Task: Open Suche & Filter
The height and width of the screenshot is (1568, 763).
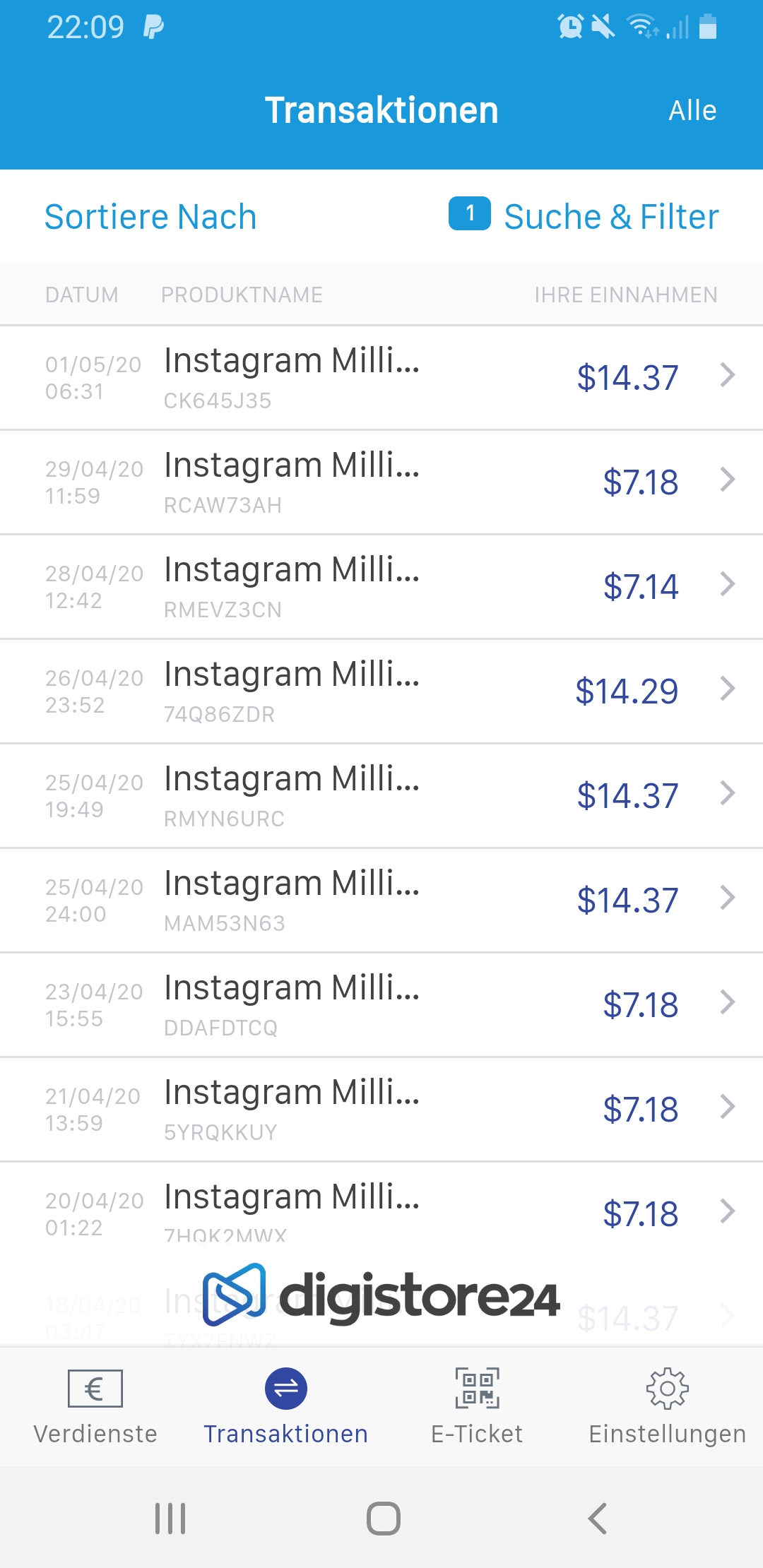Action: 584,217
